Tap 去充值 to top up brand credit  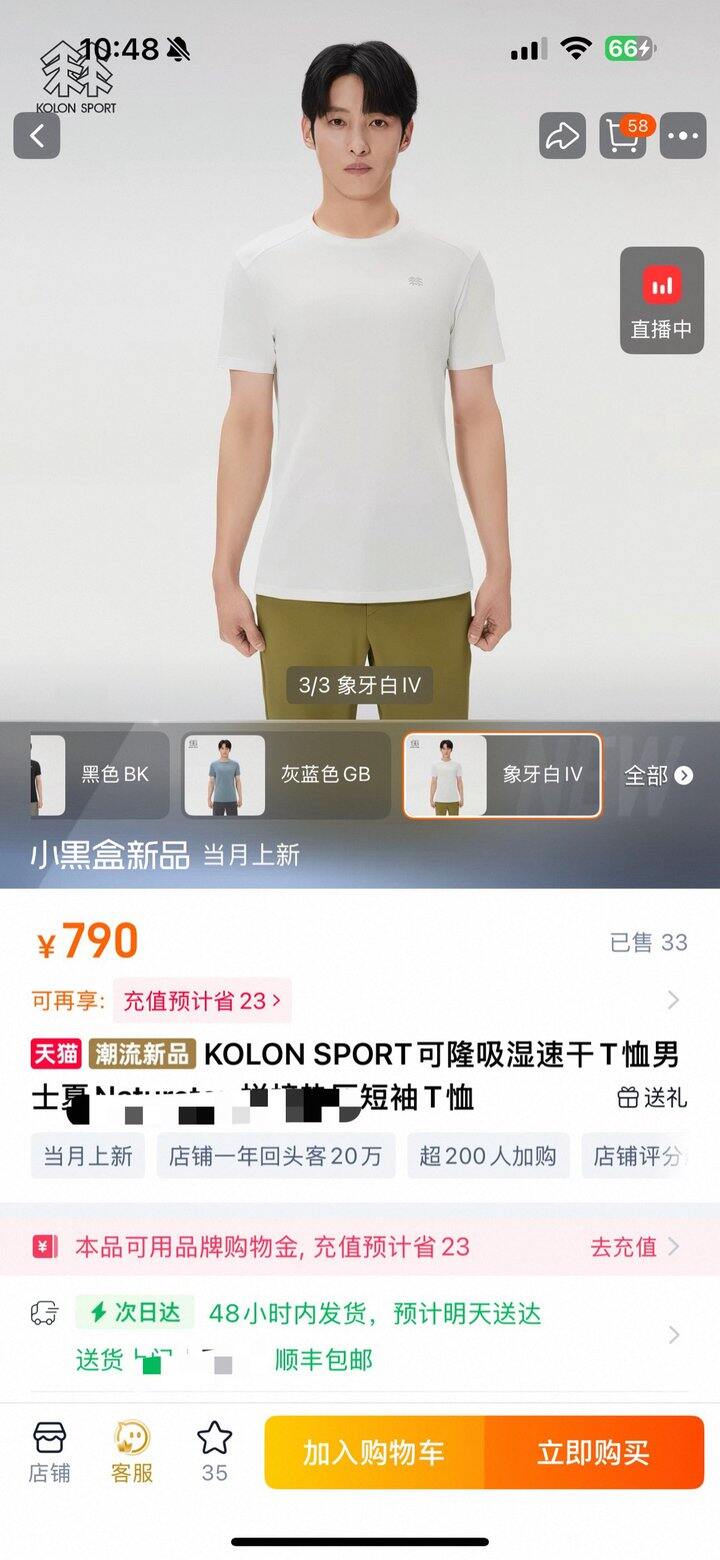[634, 1247]
